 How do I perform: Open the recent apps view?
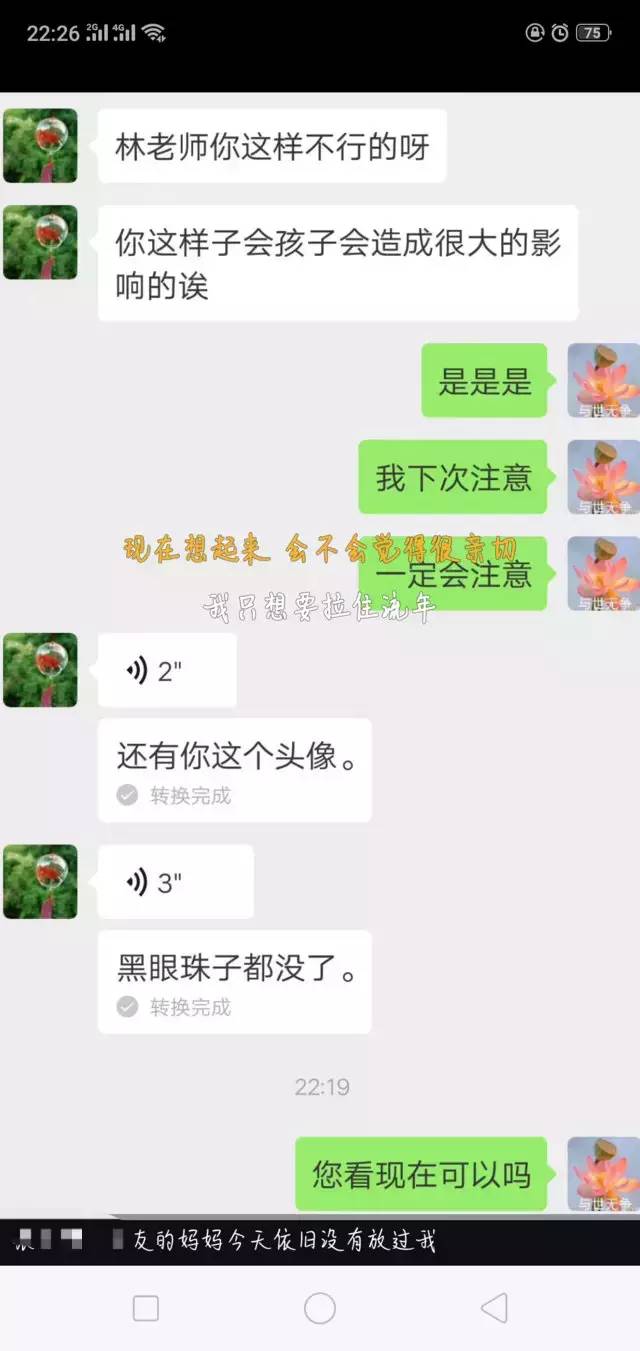[x=146, y=1307]
